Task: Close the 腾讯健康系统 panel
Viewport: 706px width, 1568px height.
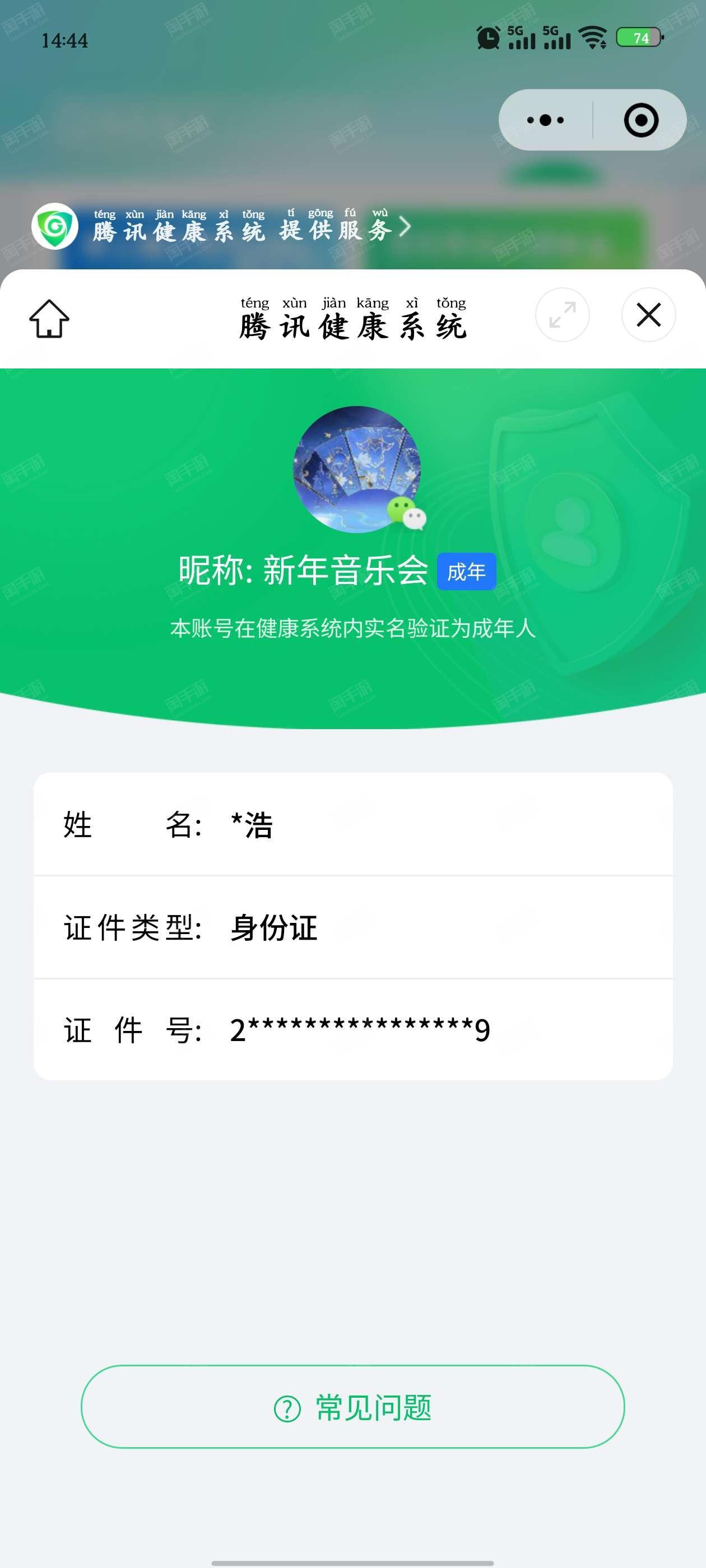Action: (648, 315)
